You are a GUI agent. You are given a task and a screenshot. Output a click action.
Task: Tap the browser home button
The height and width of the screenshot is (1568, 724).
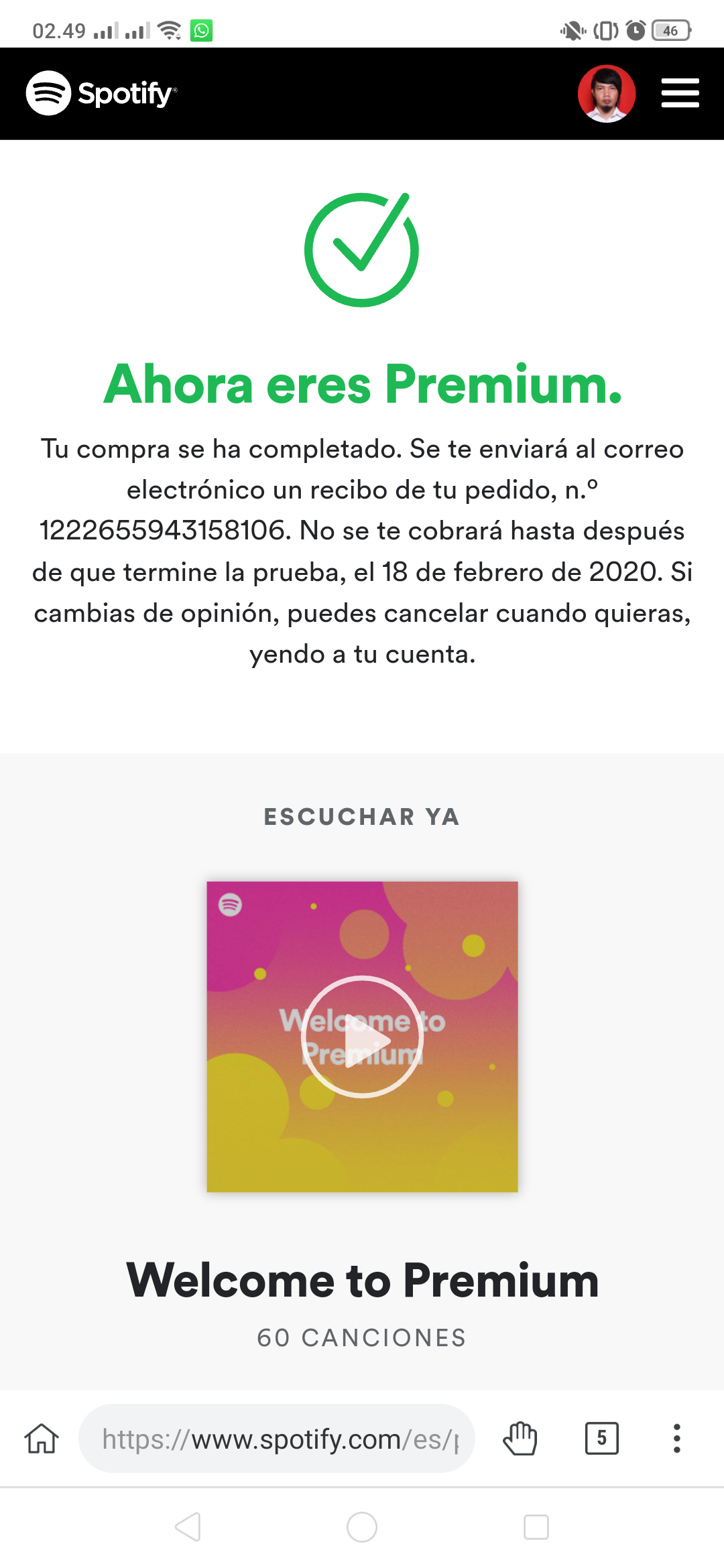pos(42,1439)
